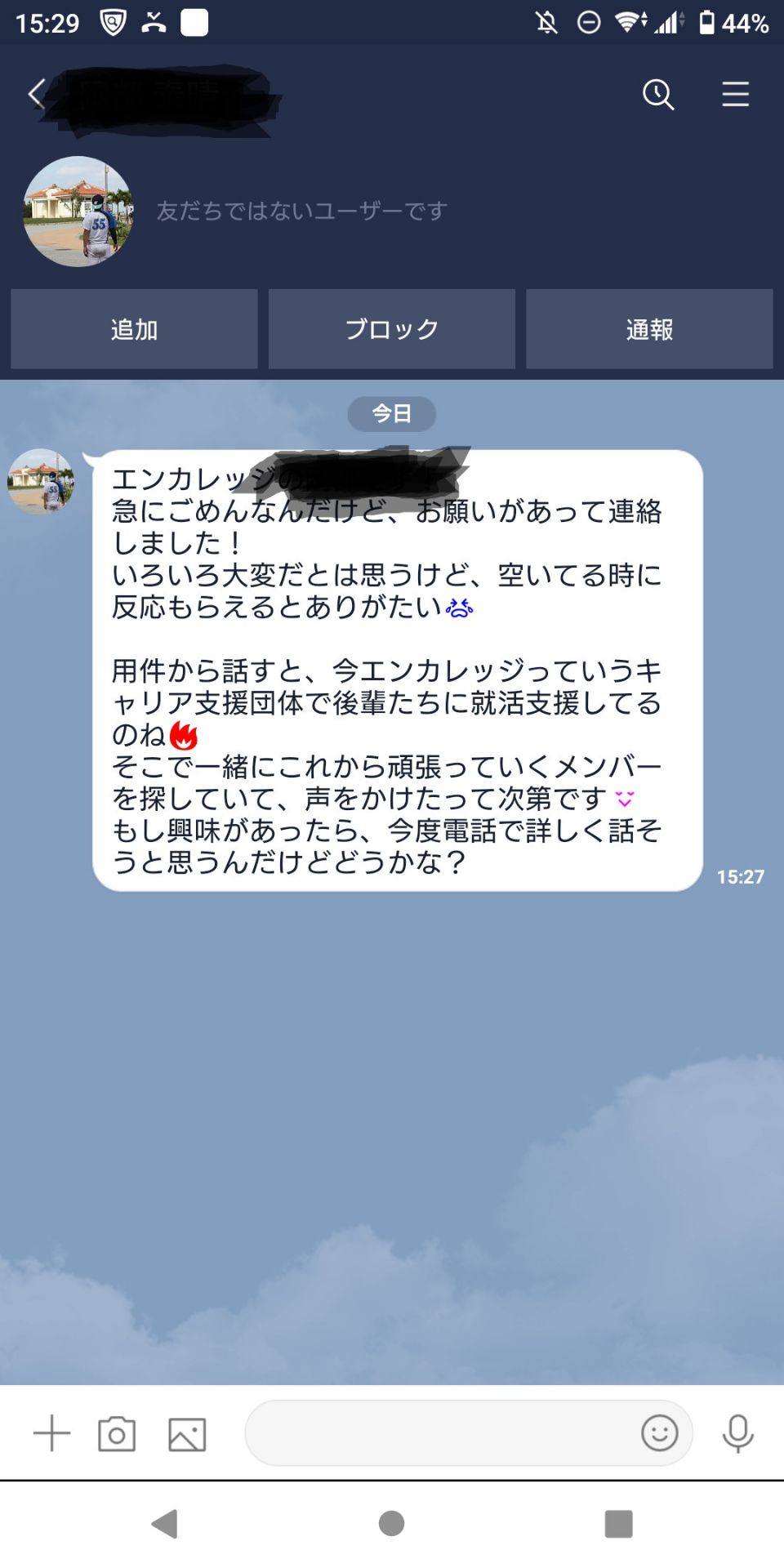Open the chat search icon
This screenshot has height=1568, width=784.
coord(657,95)
